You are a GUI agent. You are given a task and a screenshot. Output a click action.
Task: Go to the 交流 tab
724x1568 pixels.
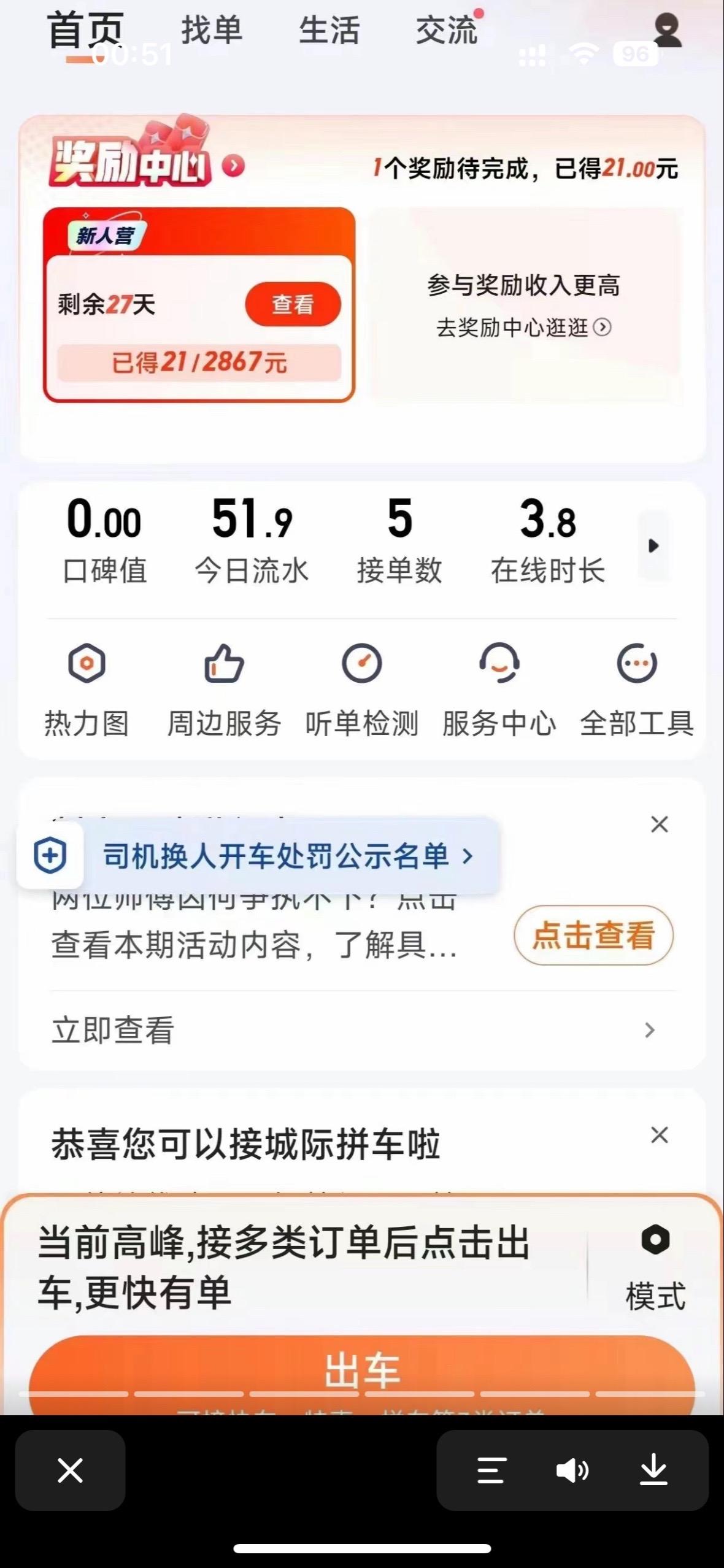(447, 29)
